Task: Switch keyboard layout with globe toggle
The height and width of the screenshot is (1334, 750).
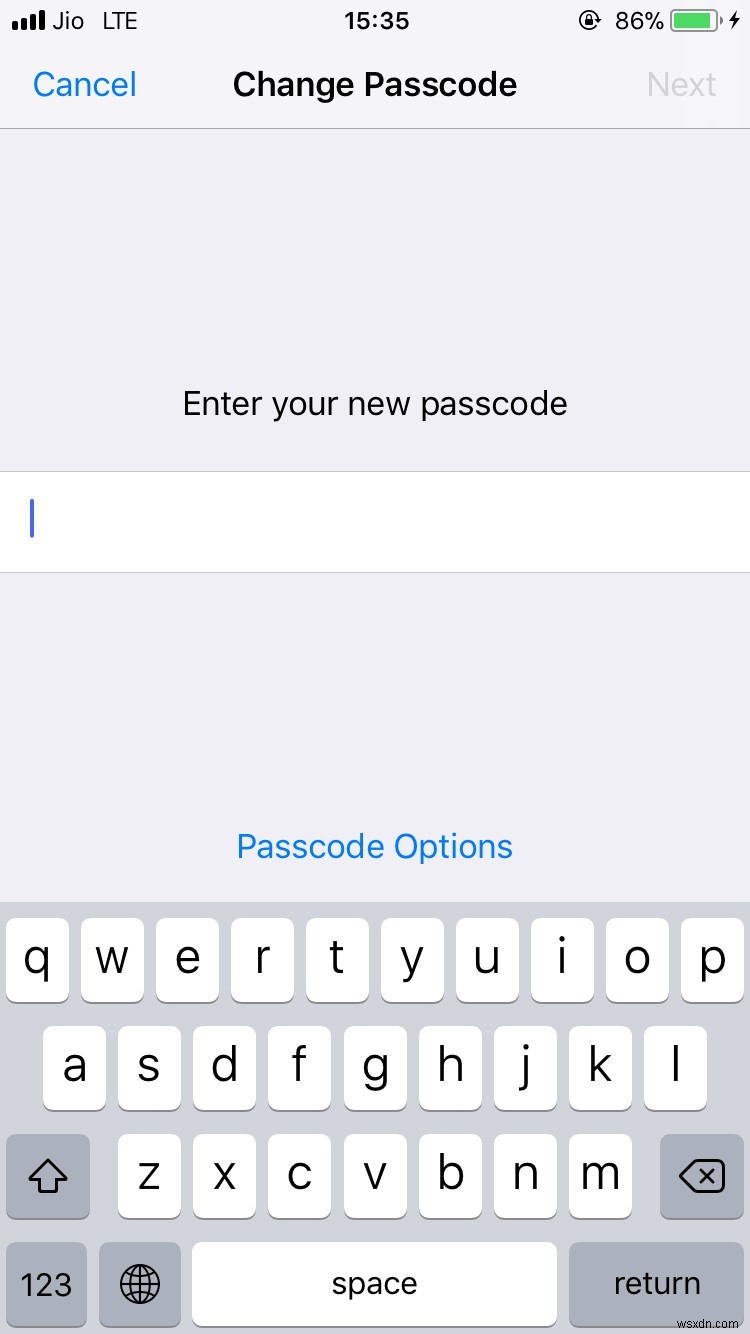Action: [139, 1284]
